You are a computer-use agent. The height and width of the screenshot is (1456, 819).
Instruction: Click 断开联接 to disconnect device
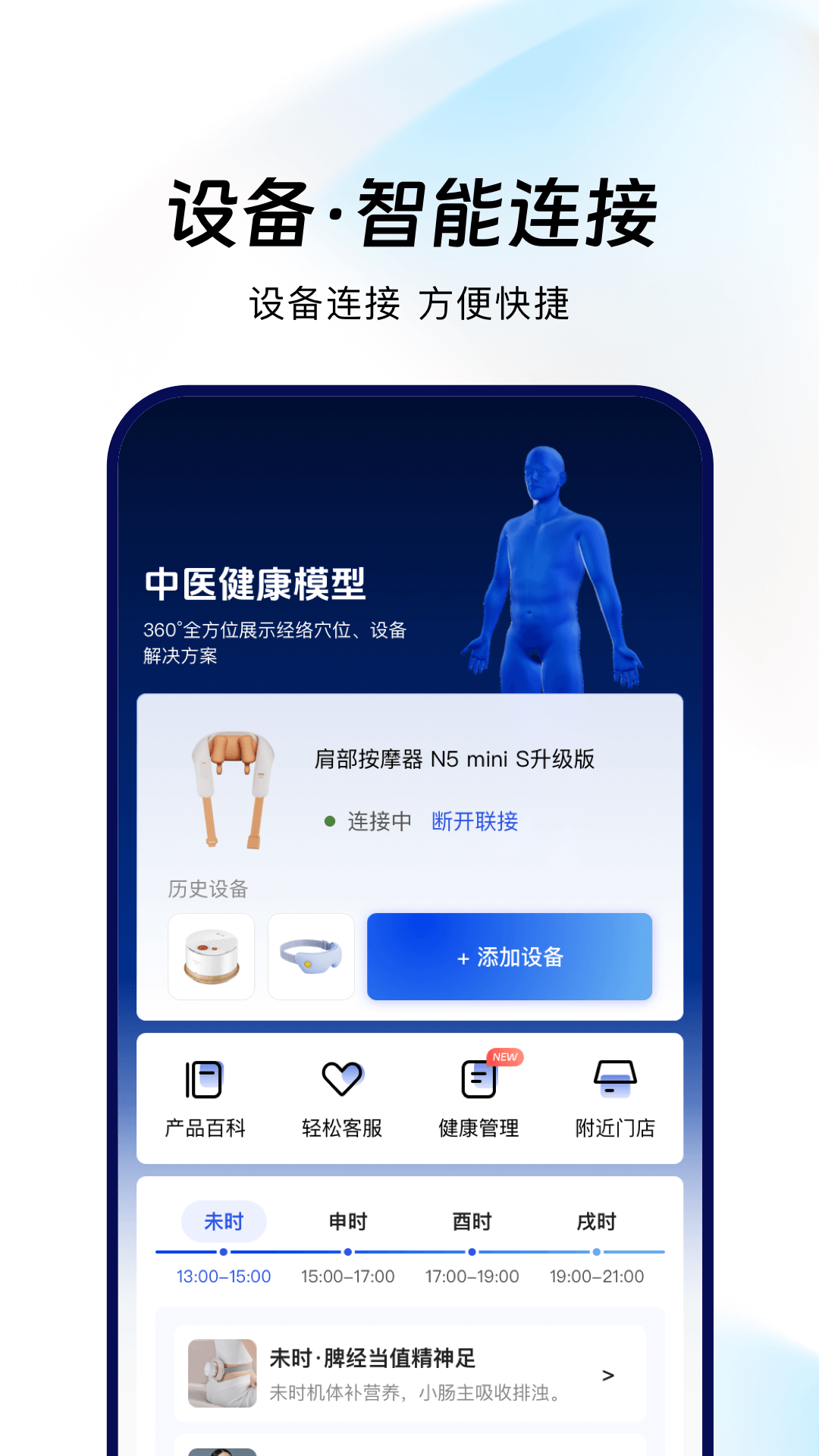[x=475, y=821]
